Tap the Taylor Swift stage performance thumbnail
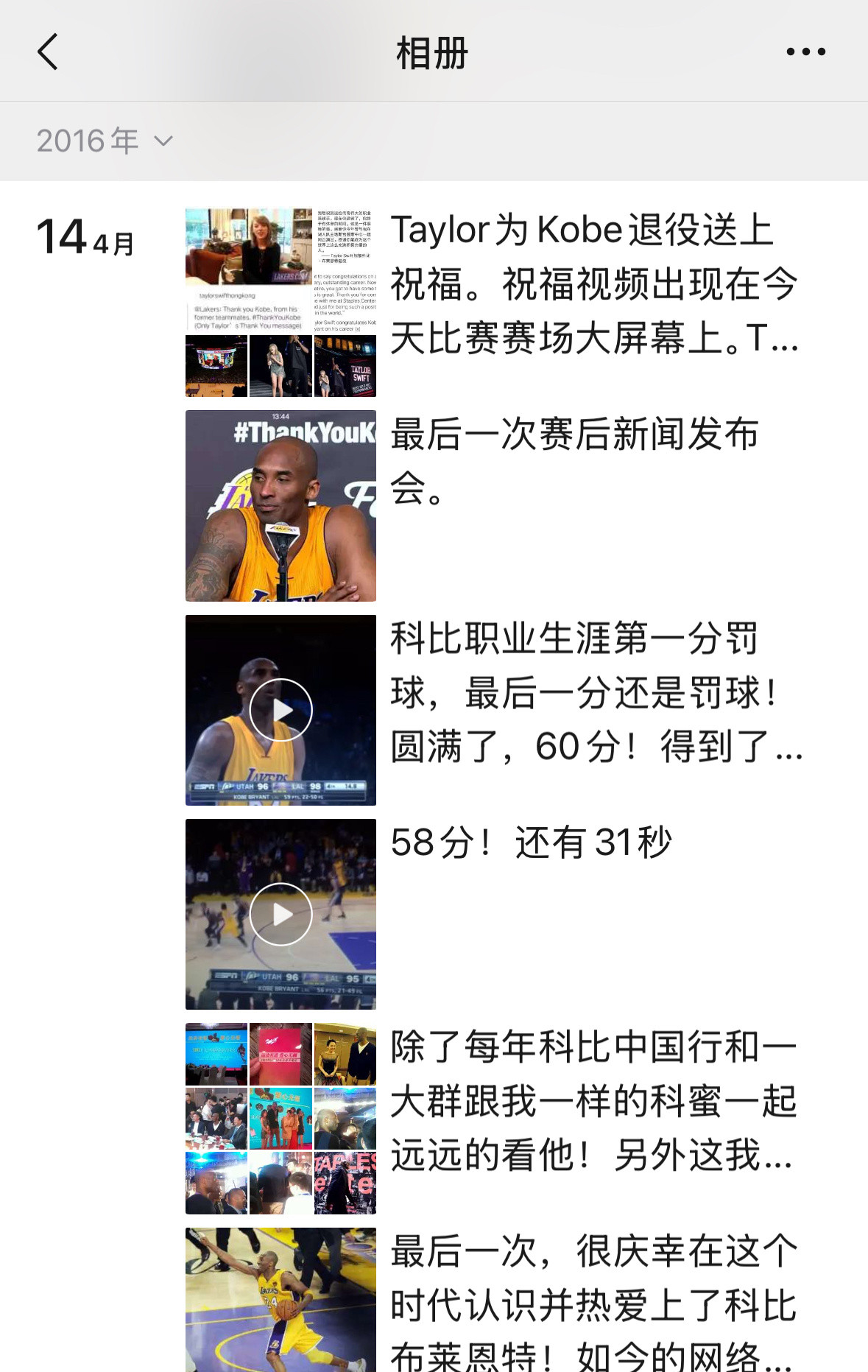 [x=283, y=365]
